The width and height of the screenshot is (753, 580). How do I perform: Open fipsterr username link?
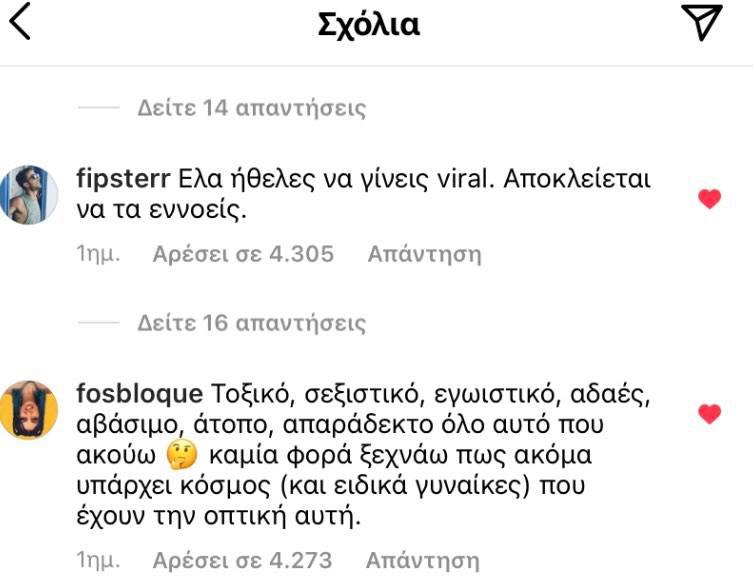122,181
